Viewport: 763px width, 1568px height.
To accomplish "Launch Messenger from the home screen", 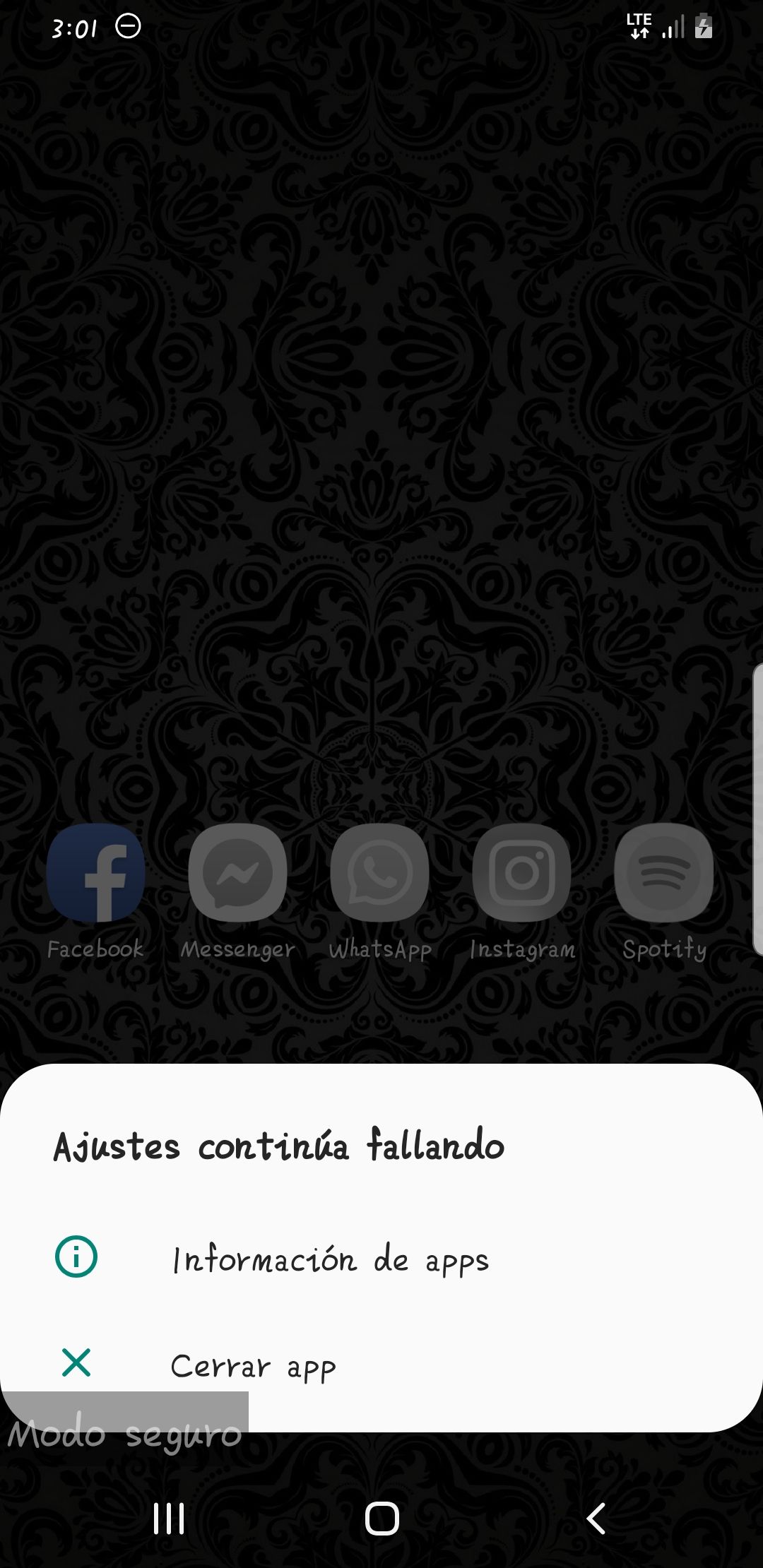I will [x=237, y=874].
